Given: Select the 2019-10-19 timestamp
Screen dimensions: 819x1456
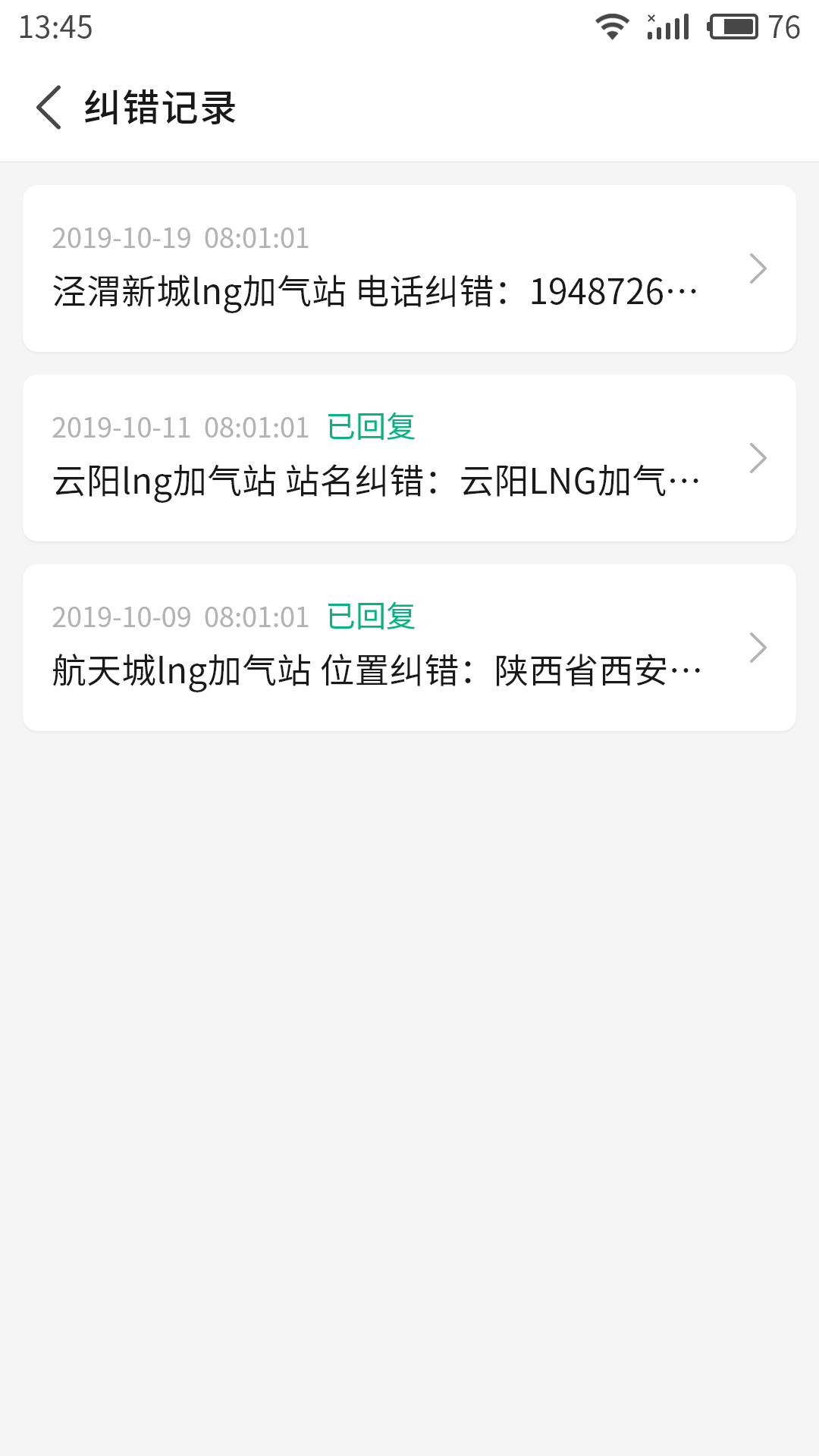Looking at the screenshot, I should coord(180,237).
